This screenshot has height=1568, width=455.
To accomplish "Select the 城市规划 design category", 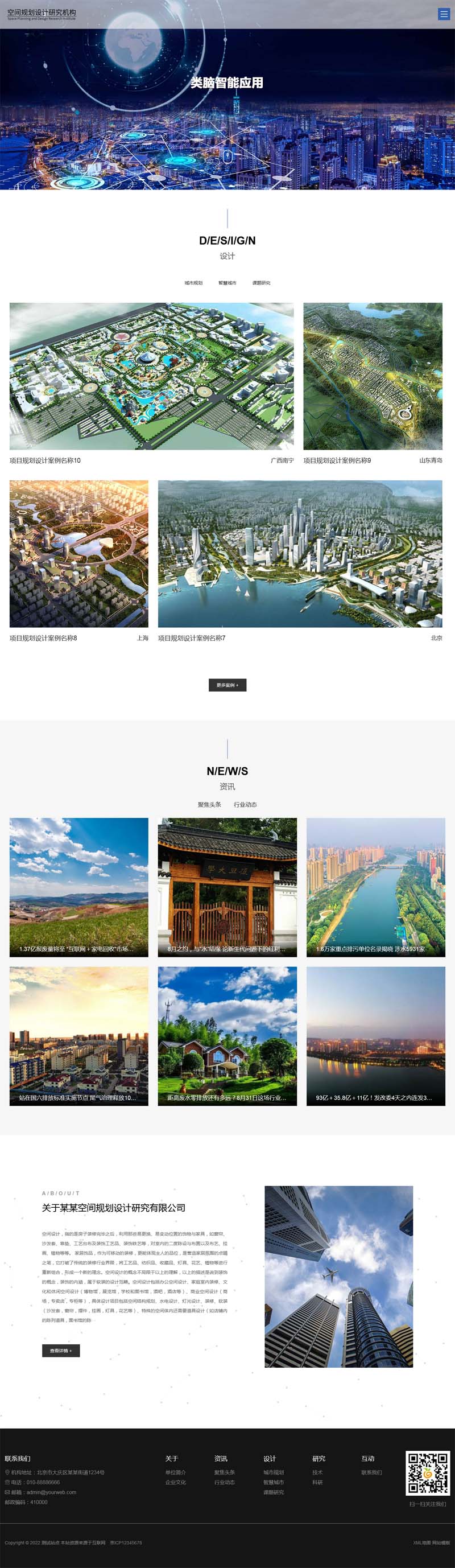I will (x=193, y=283).
